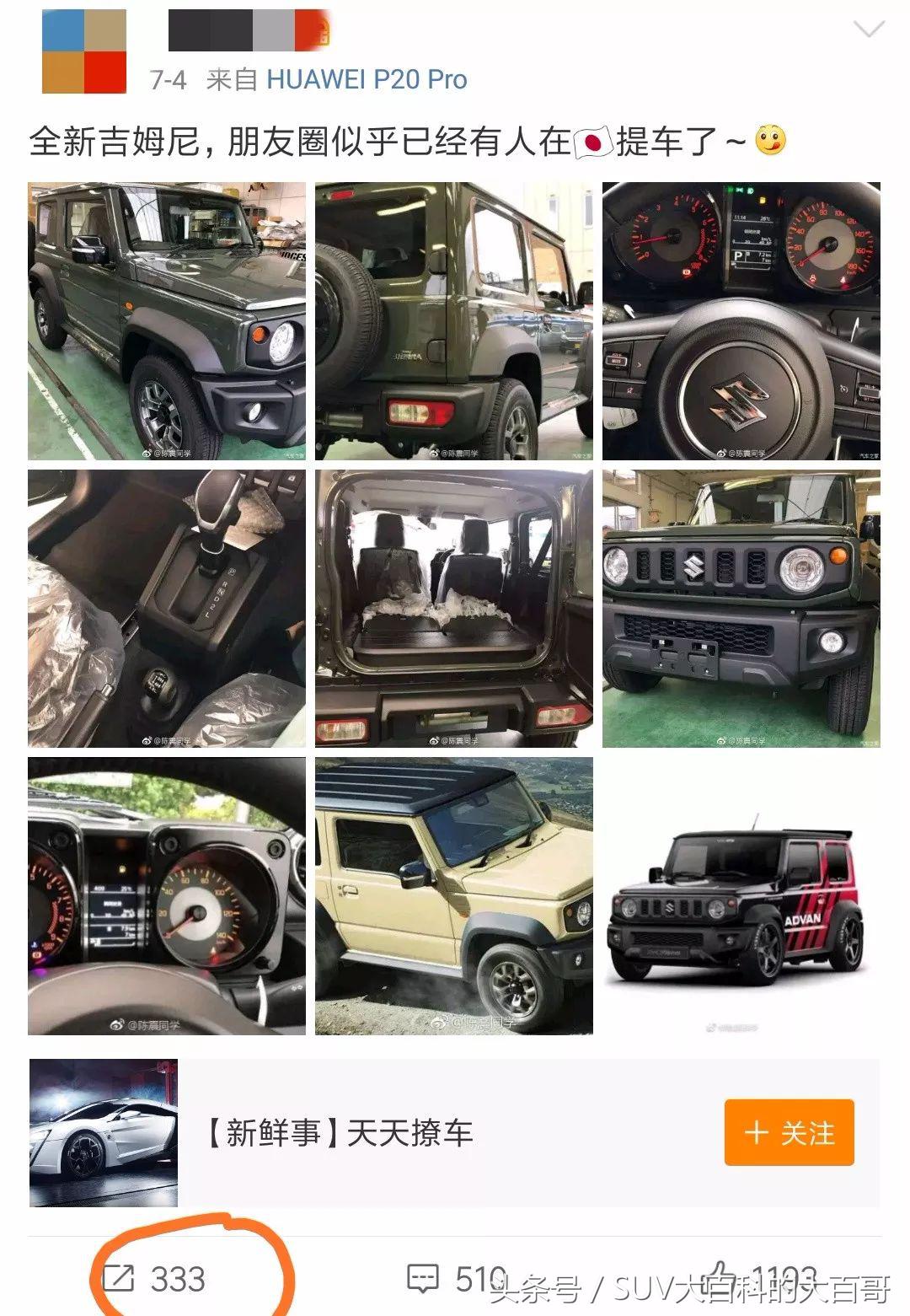Image resolution: width=910 pixels, height=1316 pixels.
Task: Follow the topic with the 关注 button
Action: coord(789,1133)
